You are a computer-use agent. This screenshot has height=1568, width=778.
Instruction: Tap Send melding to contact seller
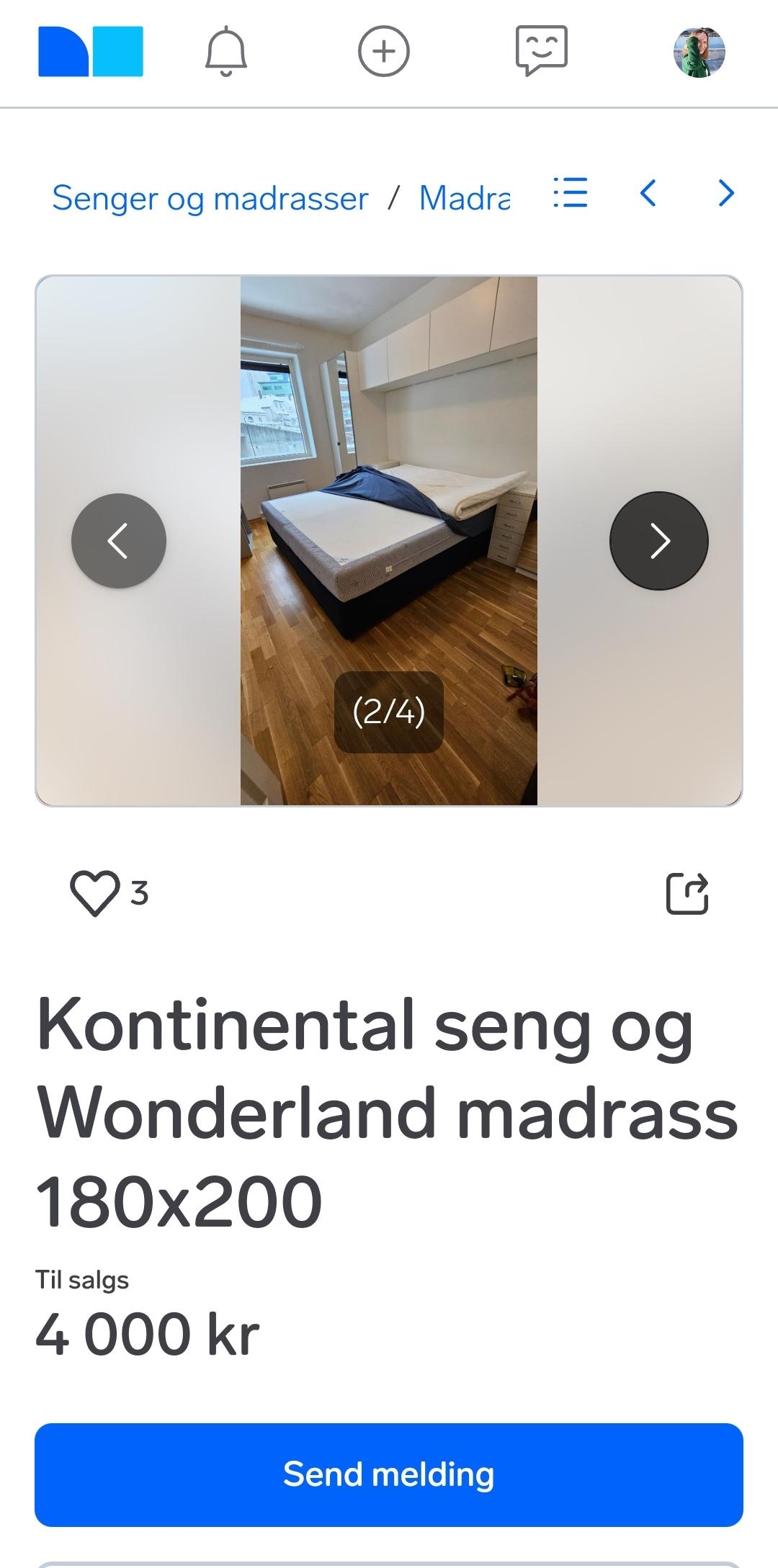[389, 1474]
